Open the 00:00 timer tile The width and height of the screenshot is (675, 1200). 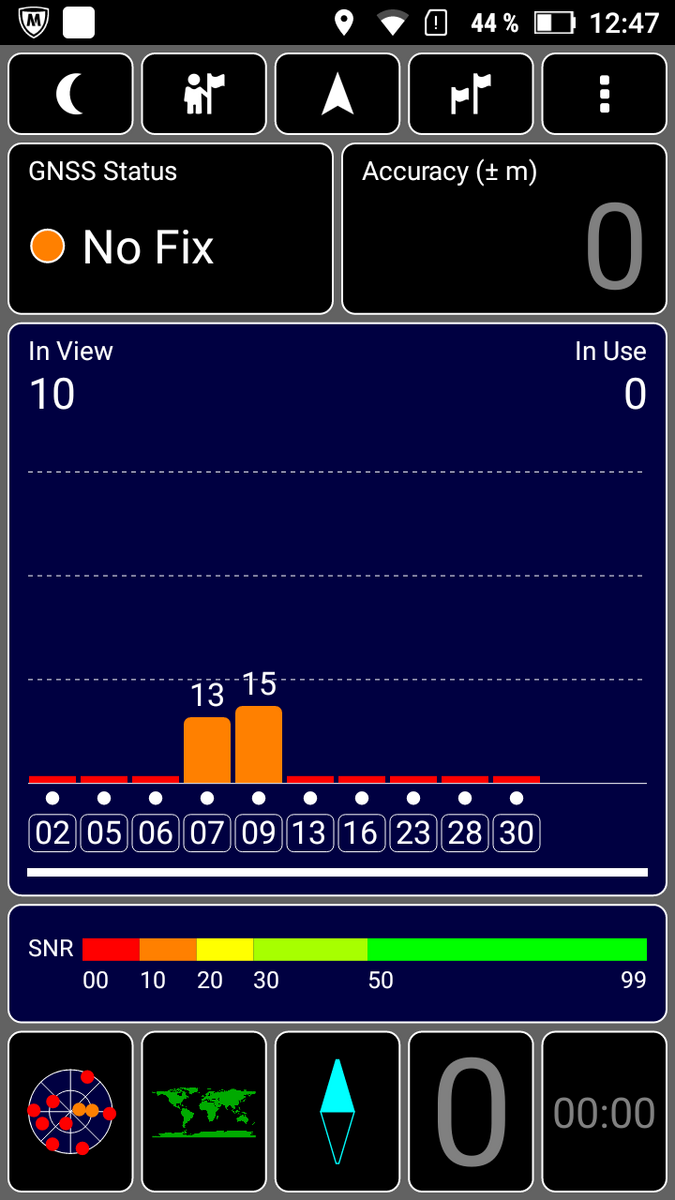pyautogui.click(x=604, y=1112)
